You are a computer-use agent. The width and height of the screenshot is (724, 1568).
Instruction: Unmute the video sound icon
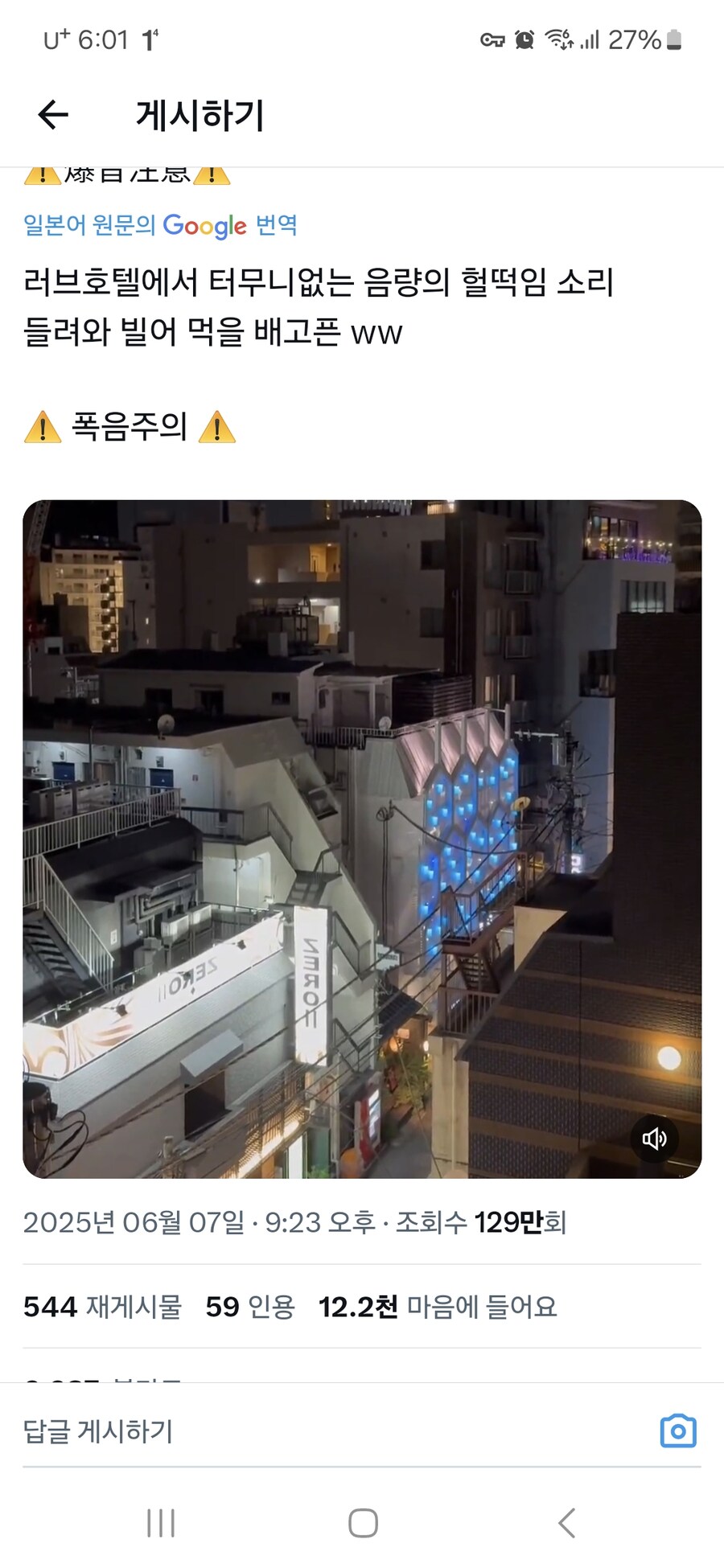[654, 1139]
